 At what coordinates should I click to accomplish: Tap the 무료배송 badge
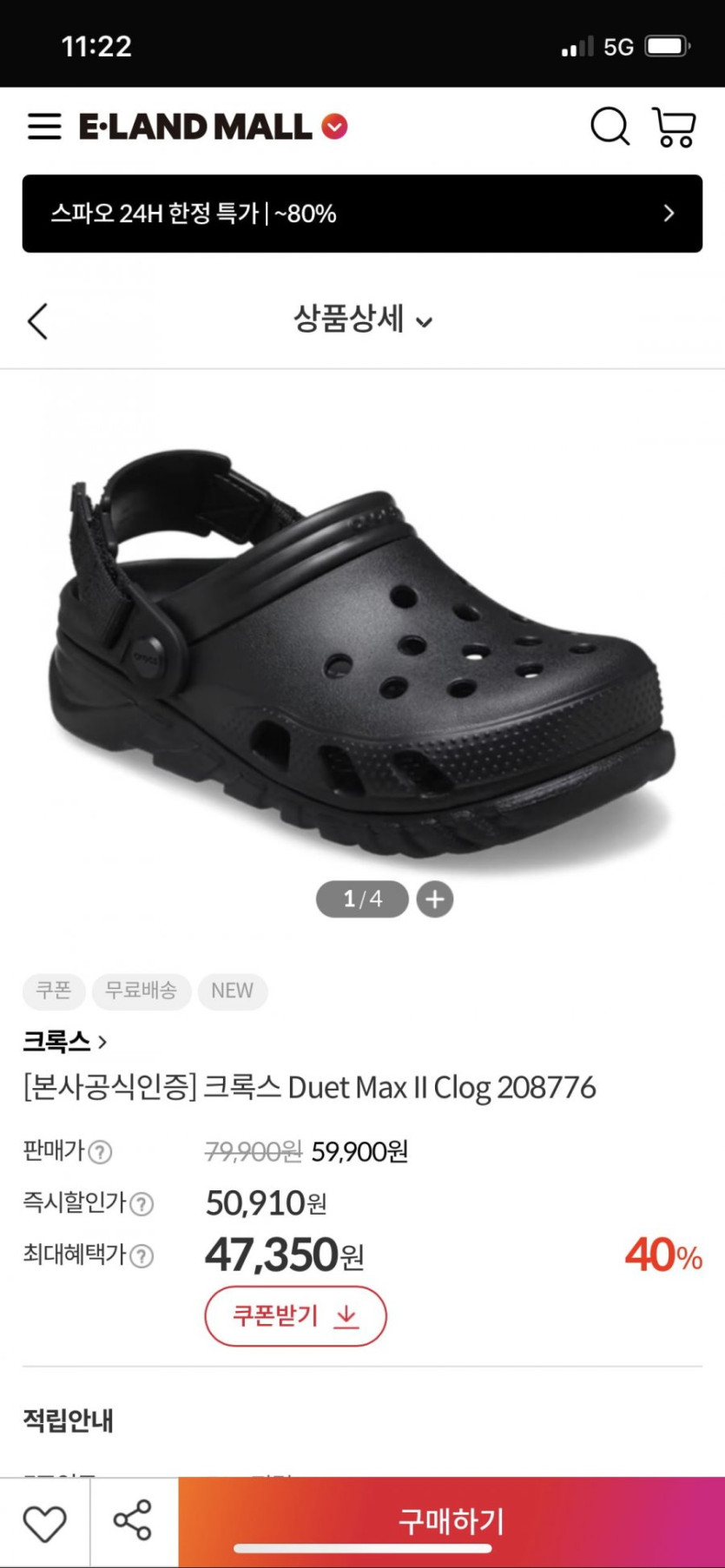142,992
